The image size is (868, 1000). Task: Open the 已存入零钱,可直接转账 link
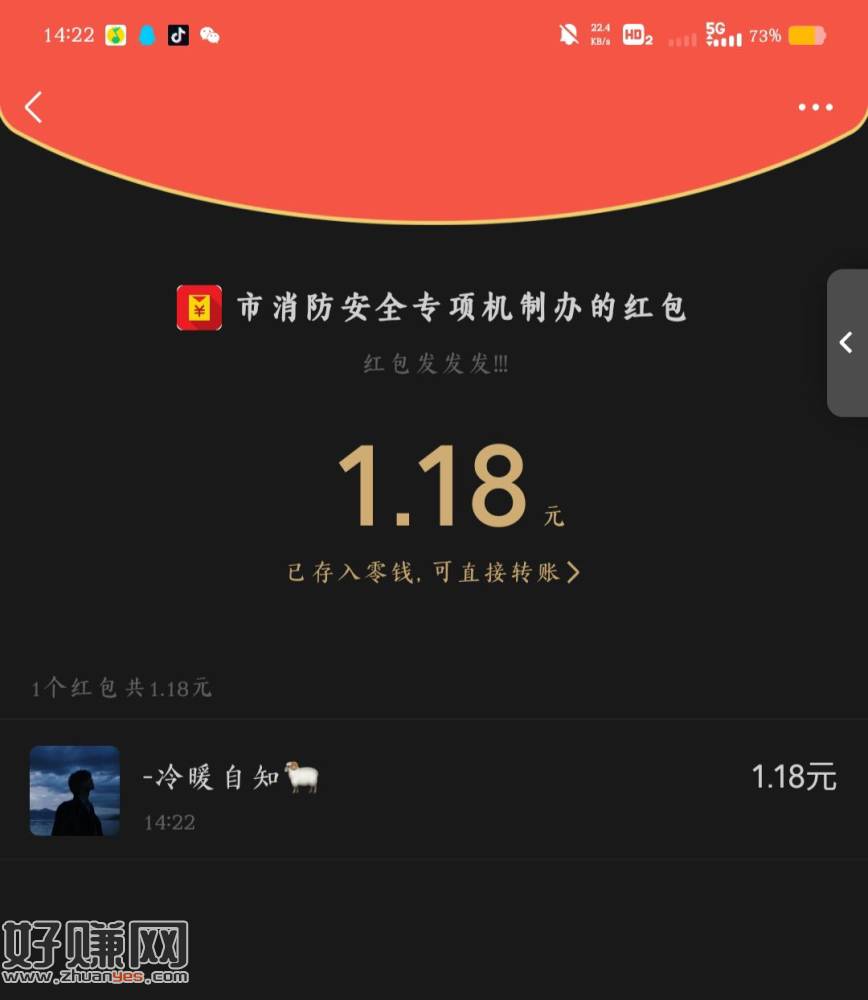pyautogui.click(x=433, y=573)
